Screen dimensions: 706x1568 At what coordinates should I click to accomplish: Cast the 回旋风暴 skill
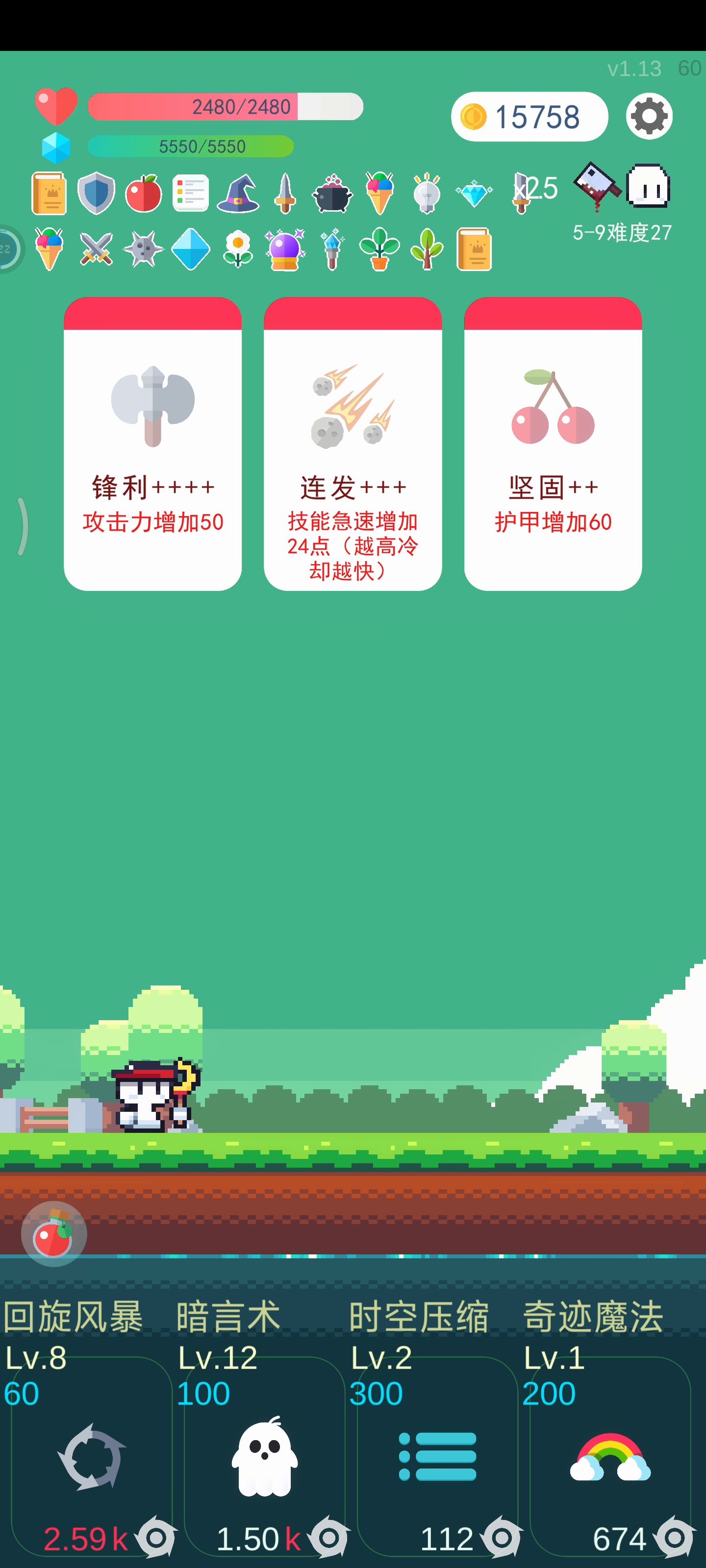tap(91, 1456)
